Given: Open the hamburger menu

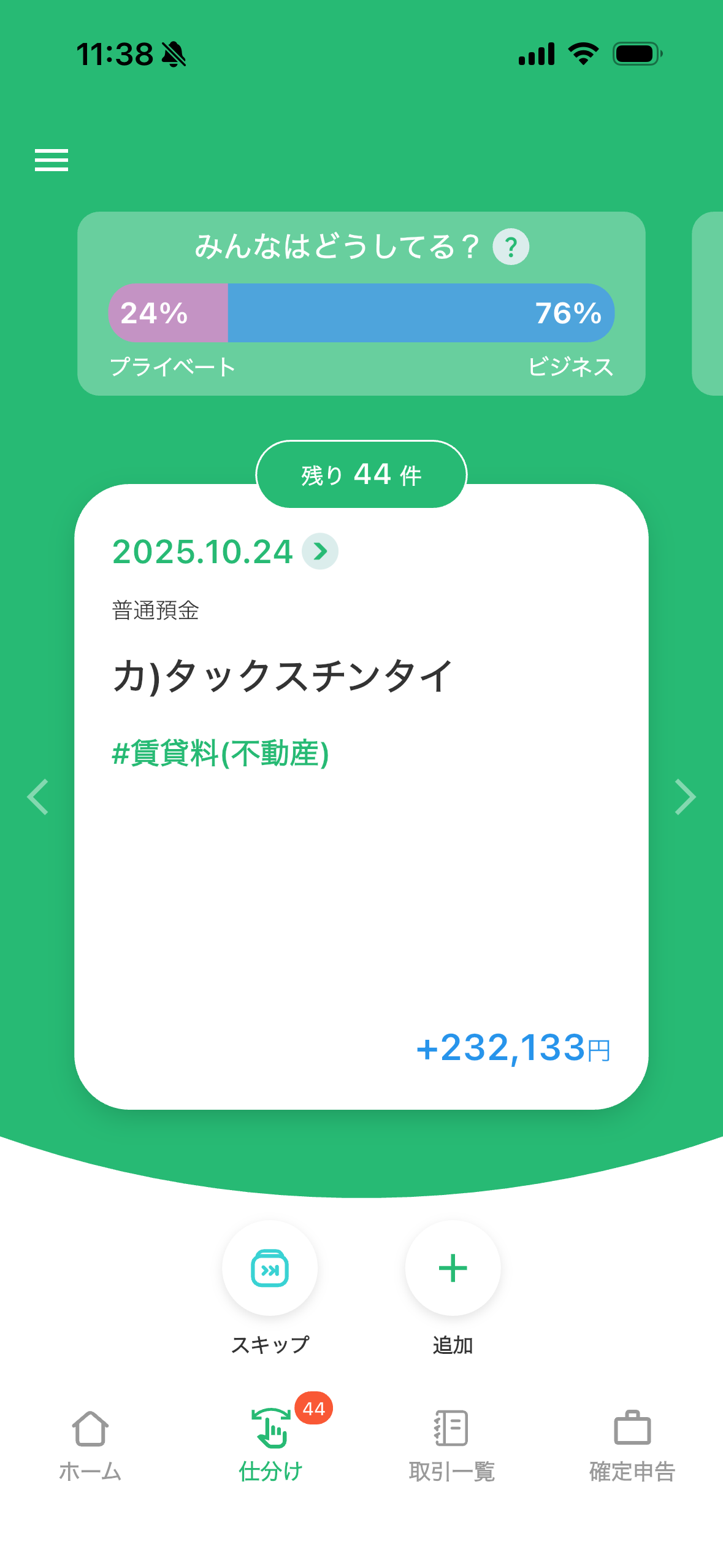Looking at the screenshot, I should pyautogui.click(x=52, y=160).
